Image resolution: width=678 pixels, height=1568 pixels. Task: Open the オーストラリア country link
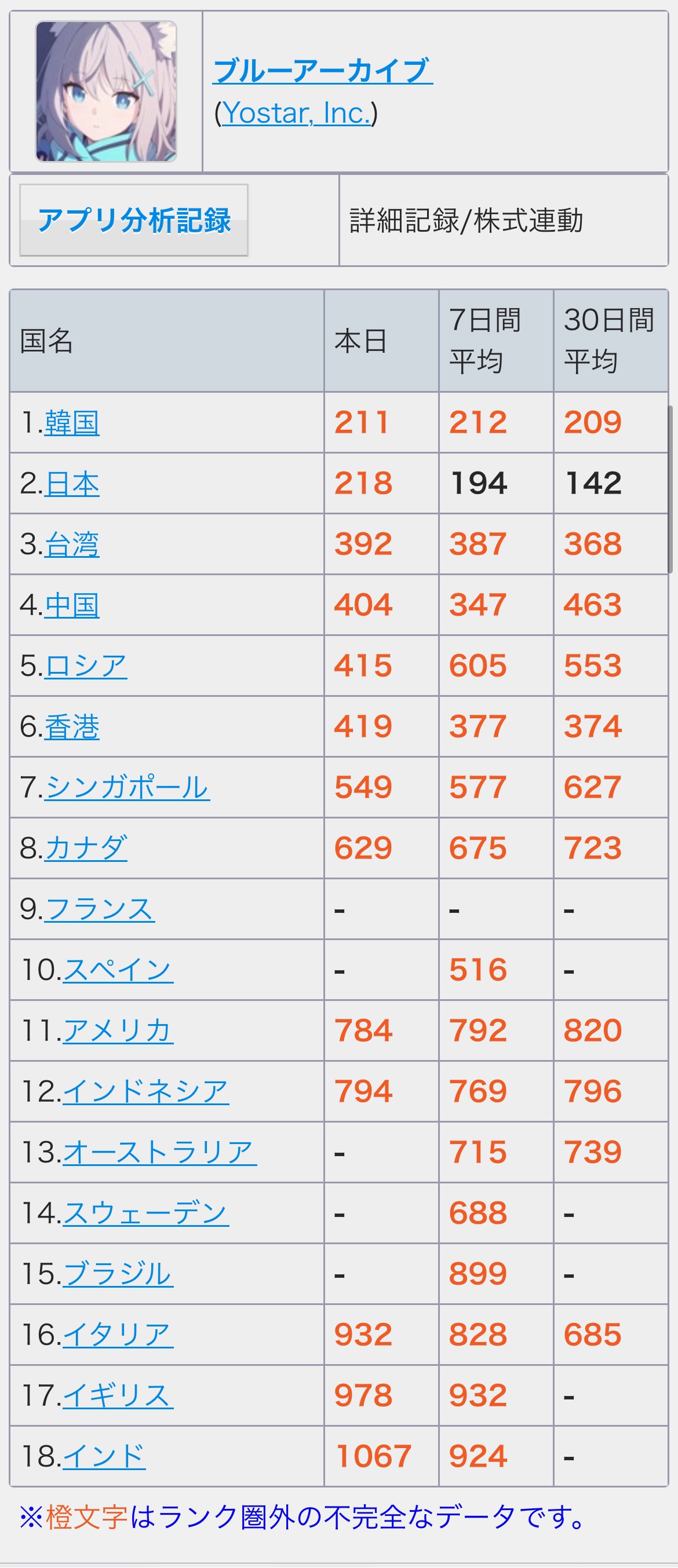159,1152
